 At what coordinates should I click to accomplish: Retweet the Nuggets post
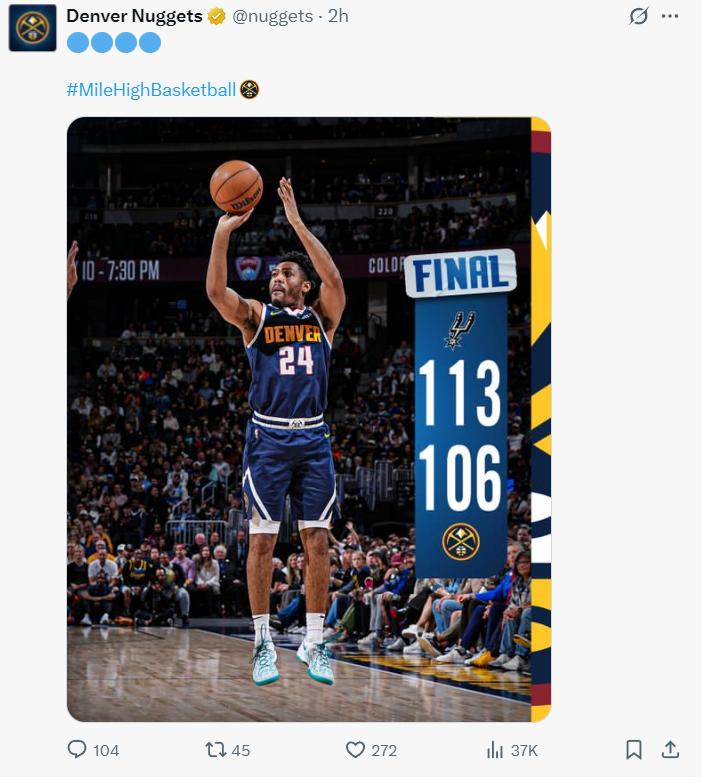(215, 749)
